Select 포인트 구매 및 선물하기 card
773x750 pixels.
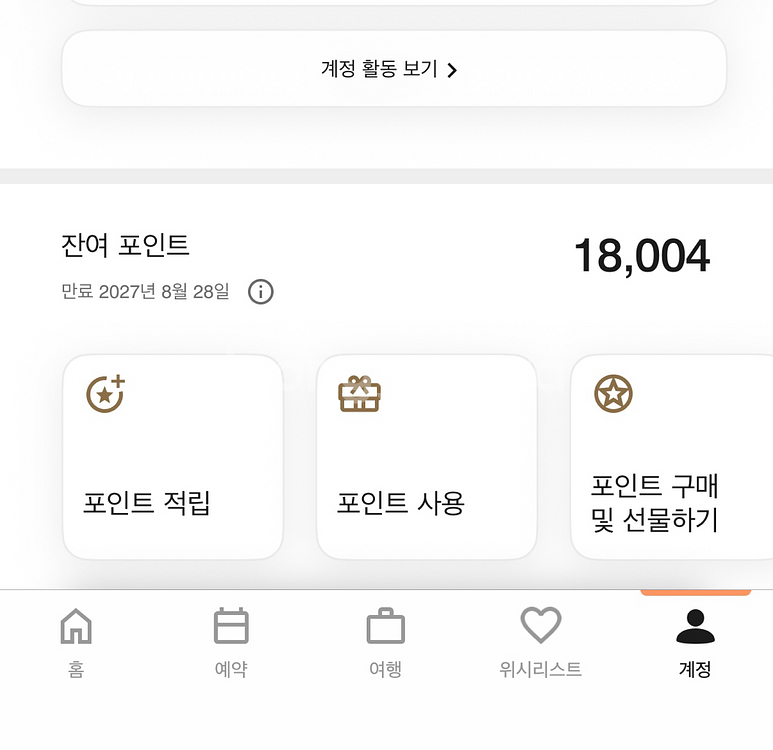[672, 457]
